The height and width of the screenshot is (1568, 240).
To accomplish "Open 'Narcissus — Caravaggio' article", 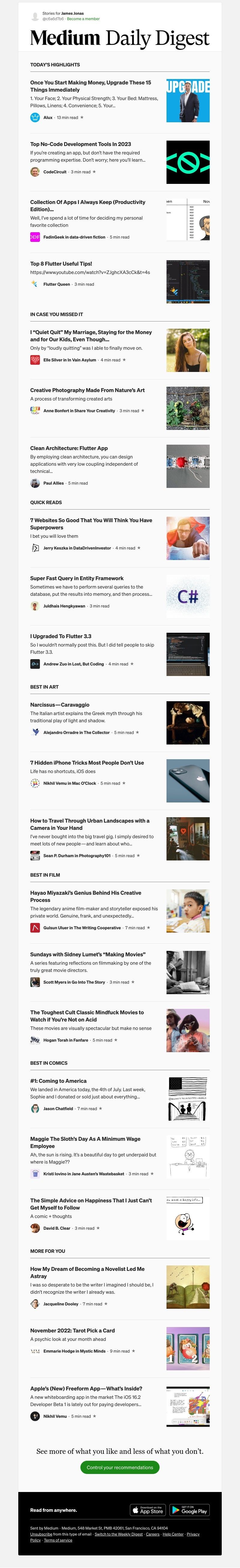I will (x=59, y=704).
